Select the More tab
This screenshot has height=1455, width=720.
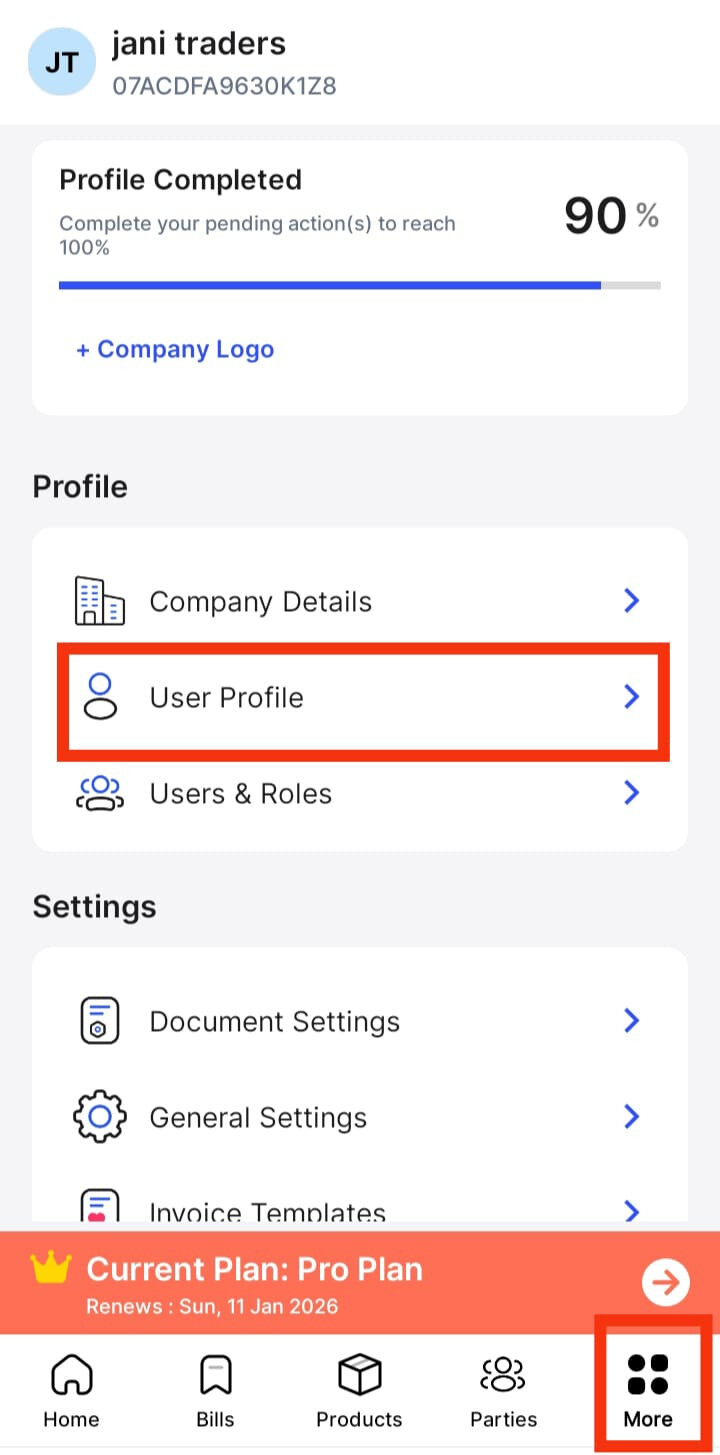[x=648, y=1391]
